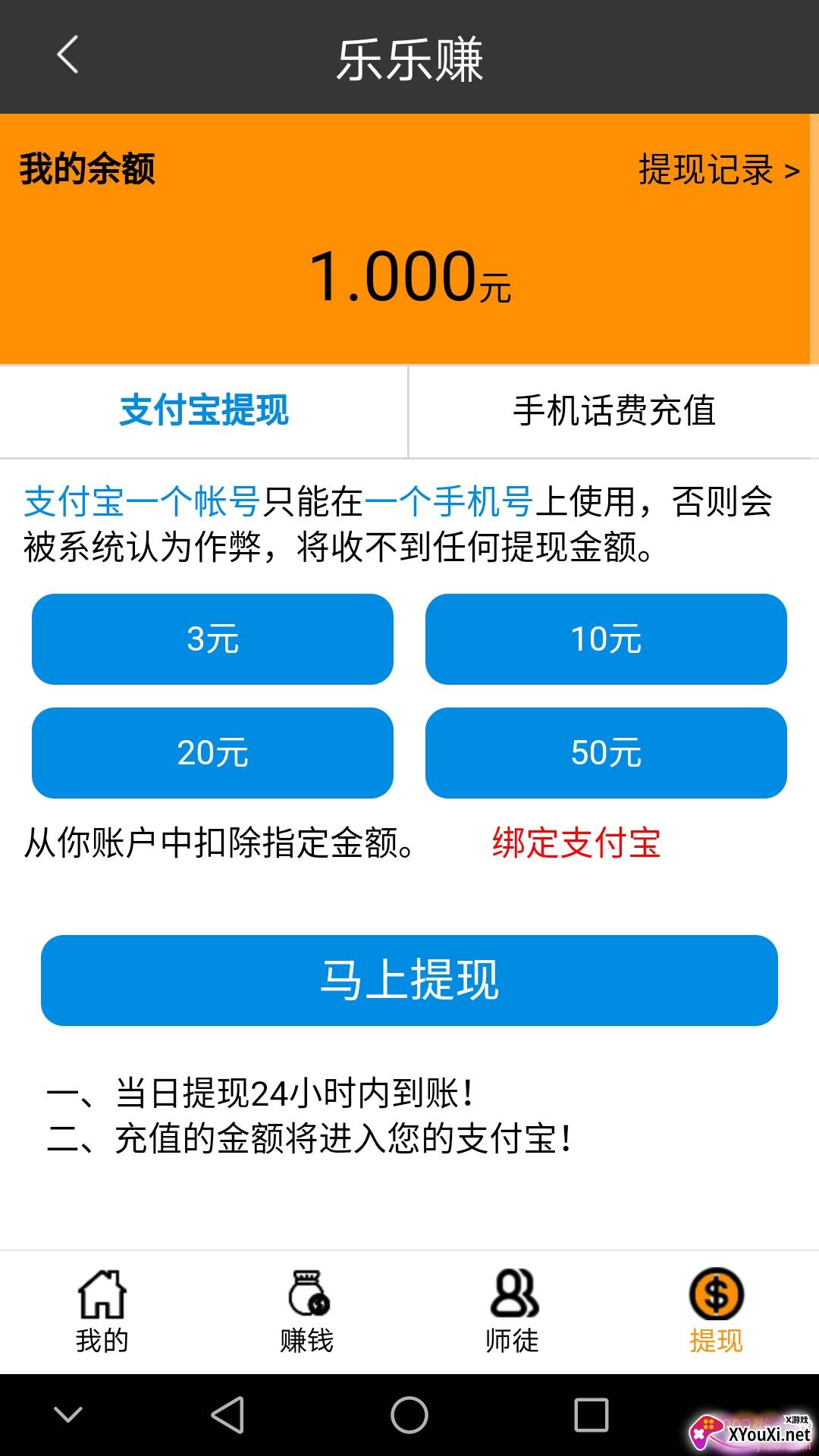
Task: Go to the 赚钱 tab
Action: pyautogui.click(x=307, y=1311)
